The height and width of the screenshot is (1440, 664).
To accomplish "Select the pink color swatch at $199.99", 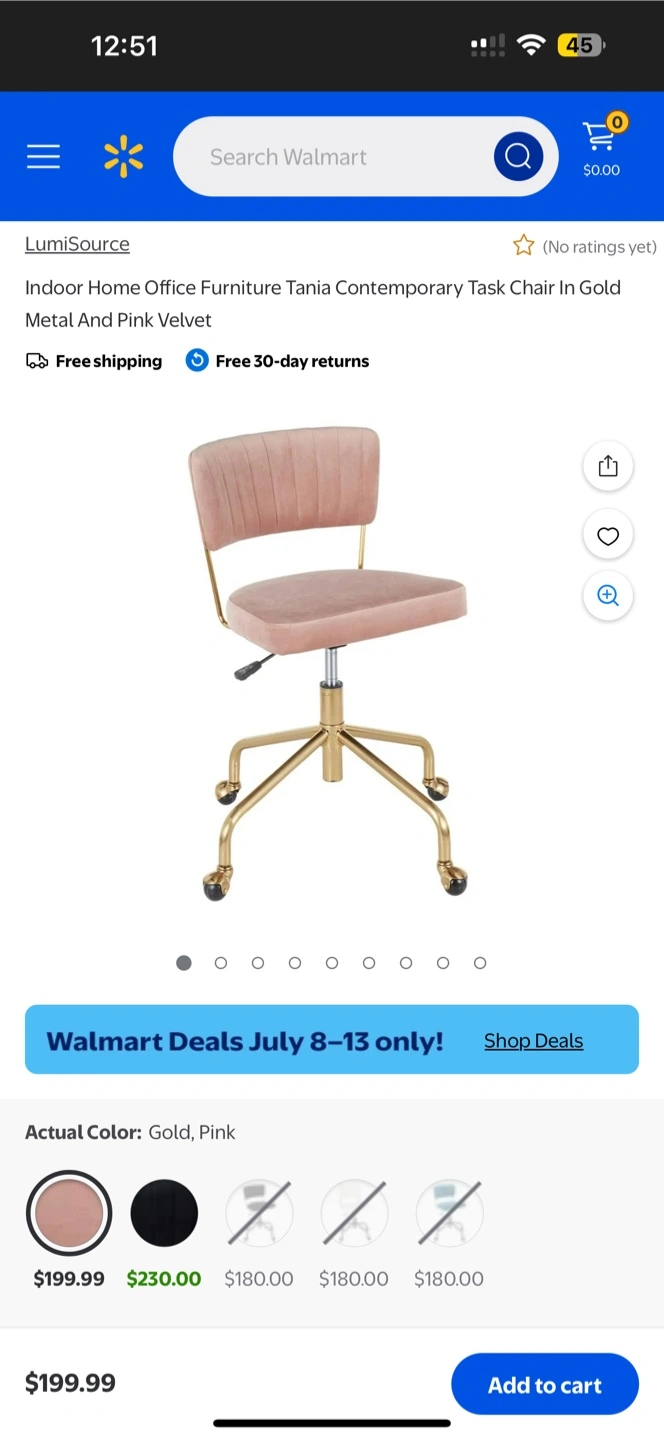I will (x=69, y=1213).
